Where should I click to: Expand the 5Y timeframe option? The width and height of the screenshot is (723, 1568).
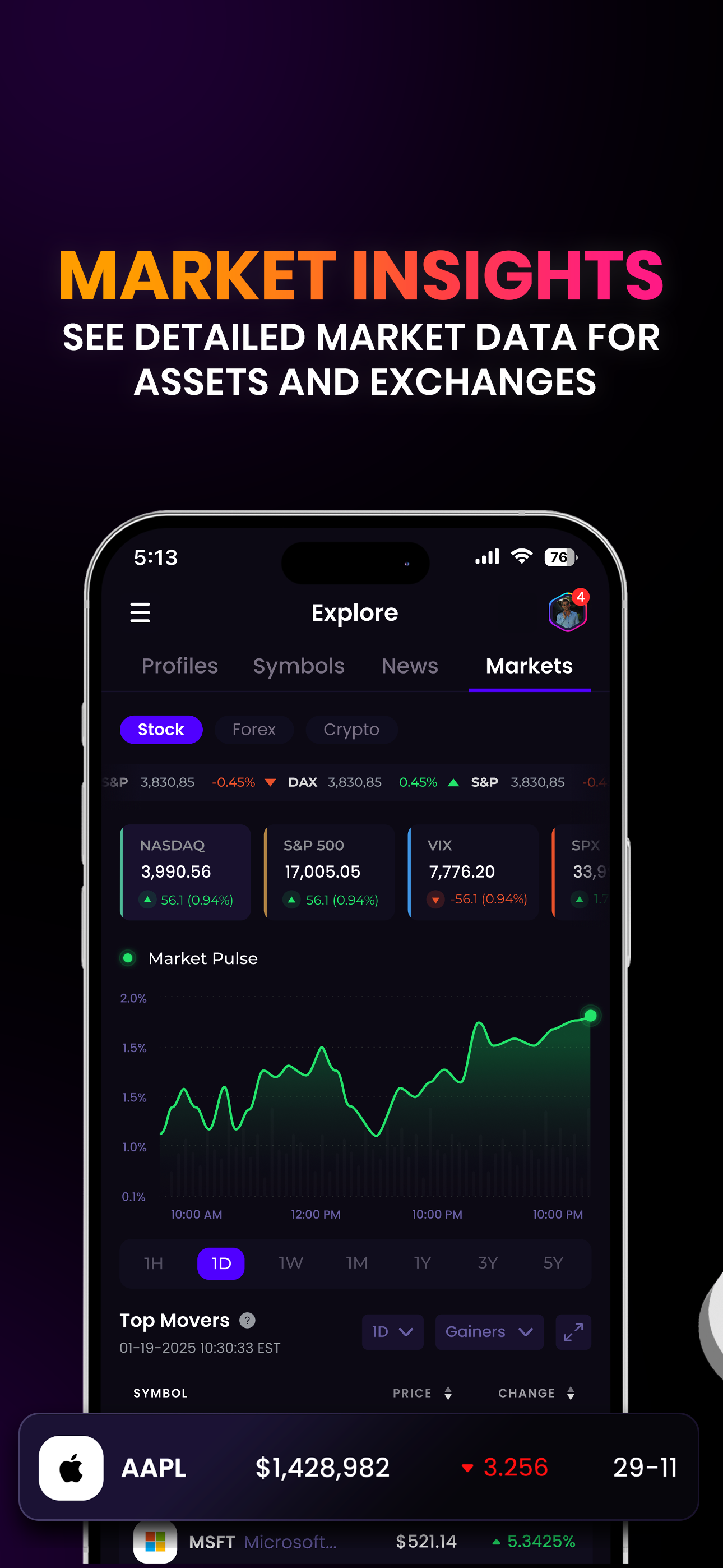tap(553, 1263)
